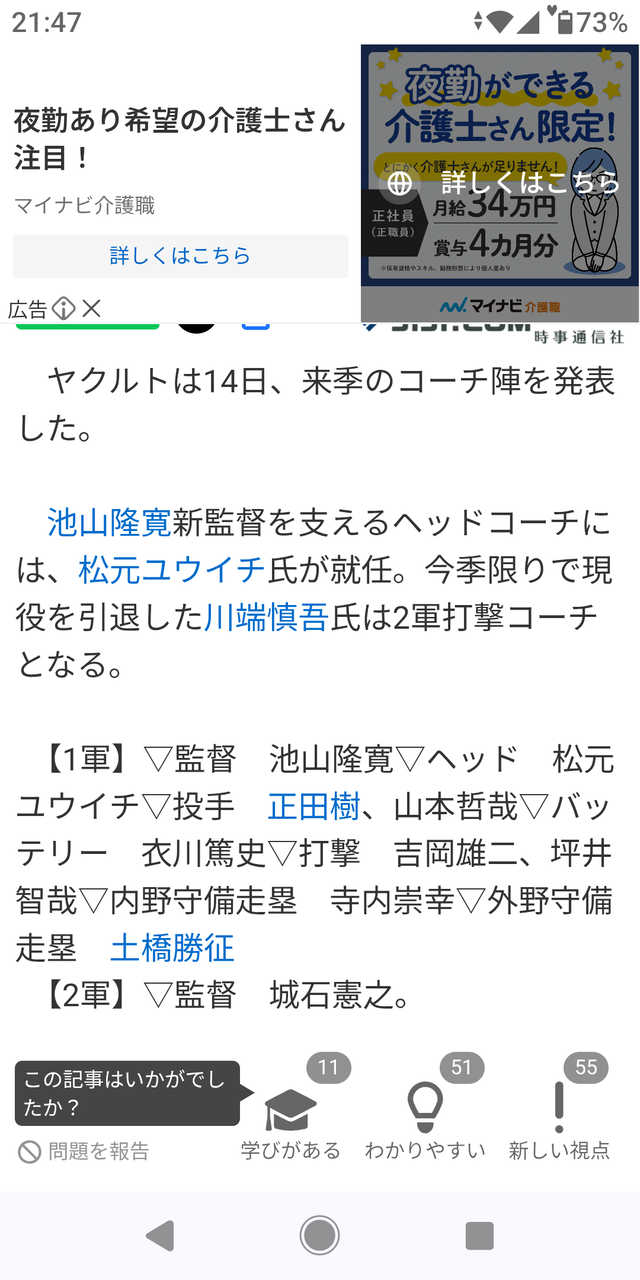
Task: Tap the 詳しくはこちら ad button
Action: point(180,256)
